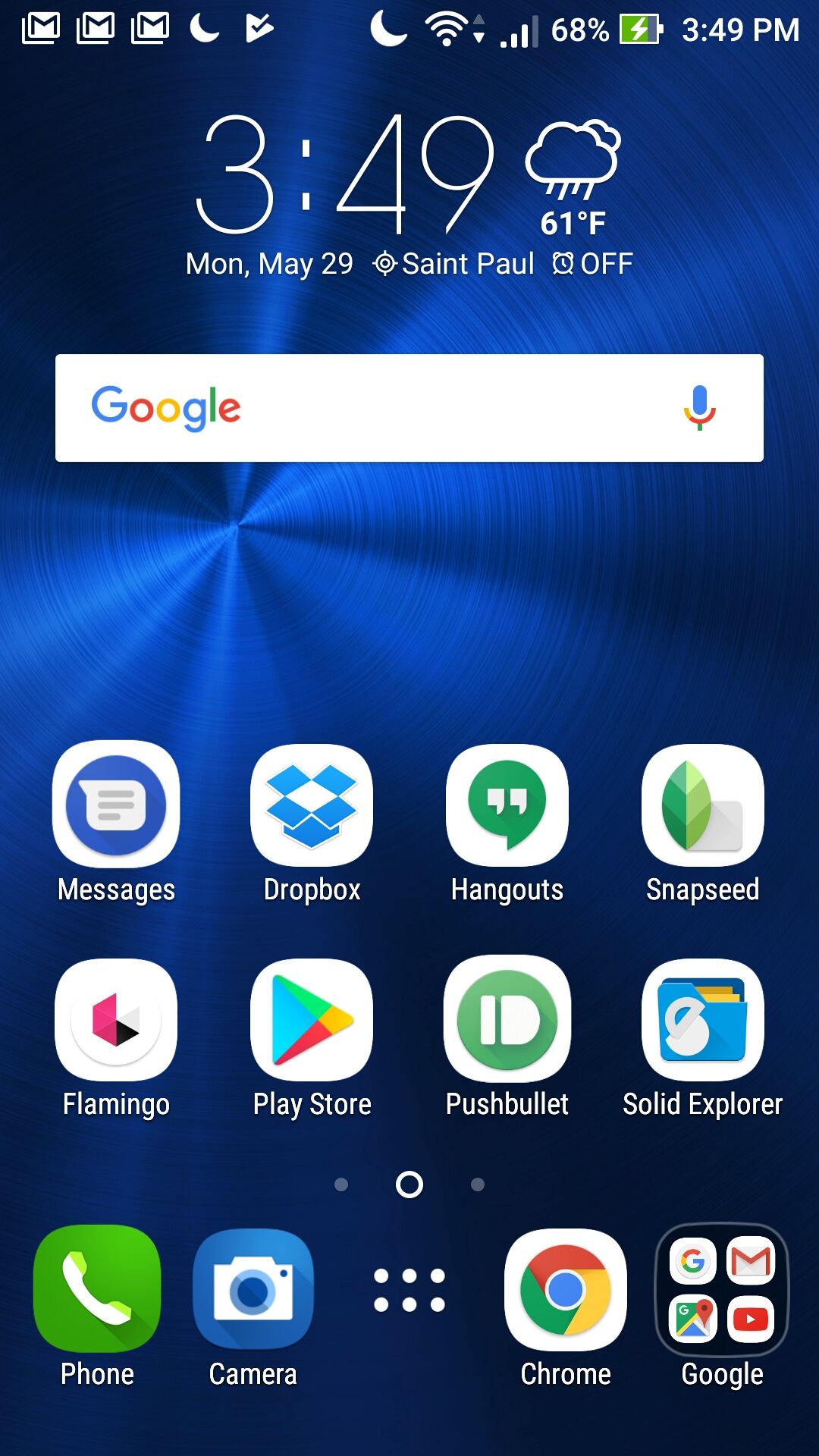Start voice search with the microphone
819x1456 pixels.
699,408
